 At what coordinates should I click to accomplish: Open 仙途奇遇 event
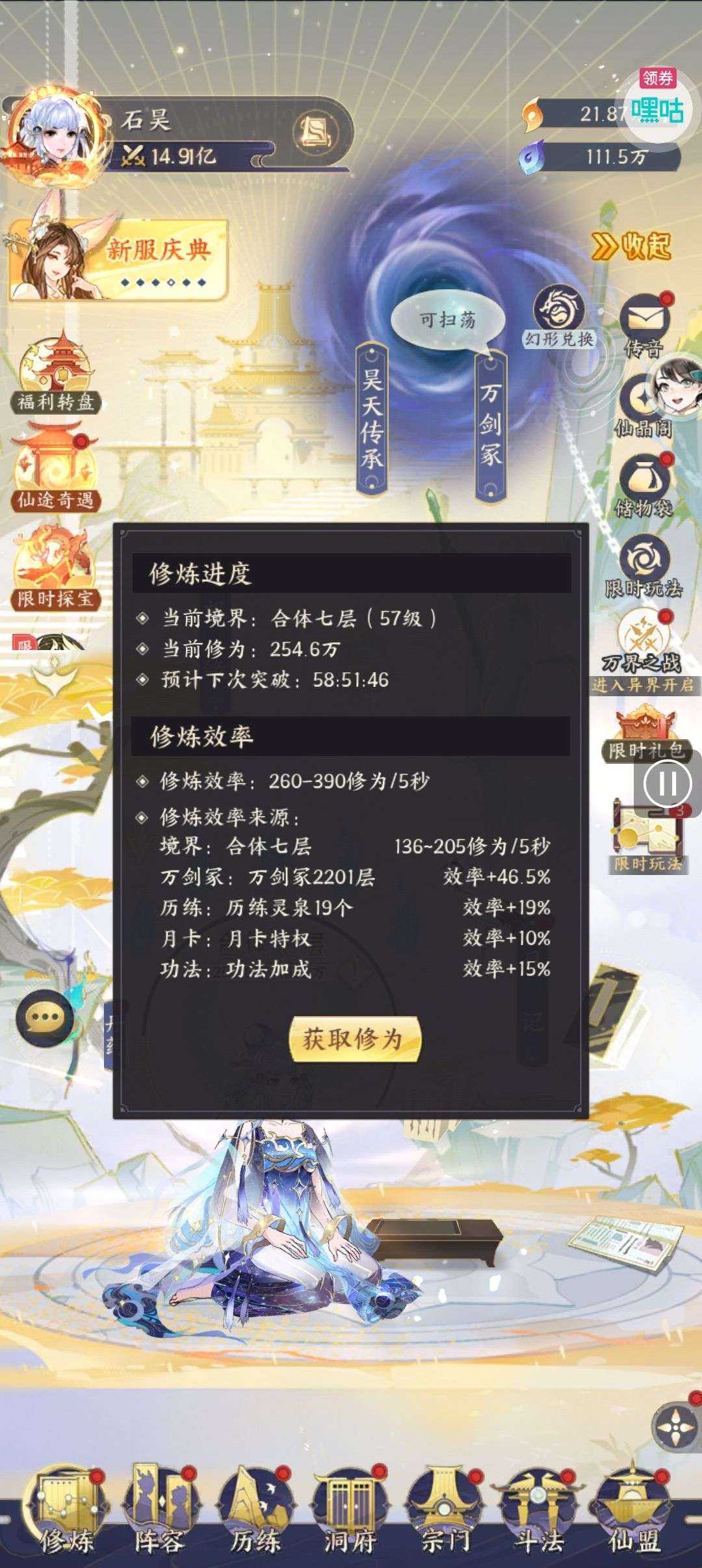pos(55,469)
